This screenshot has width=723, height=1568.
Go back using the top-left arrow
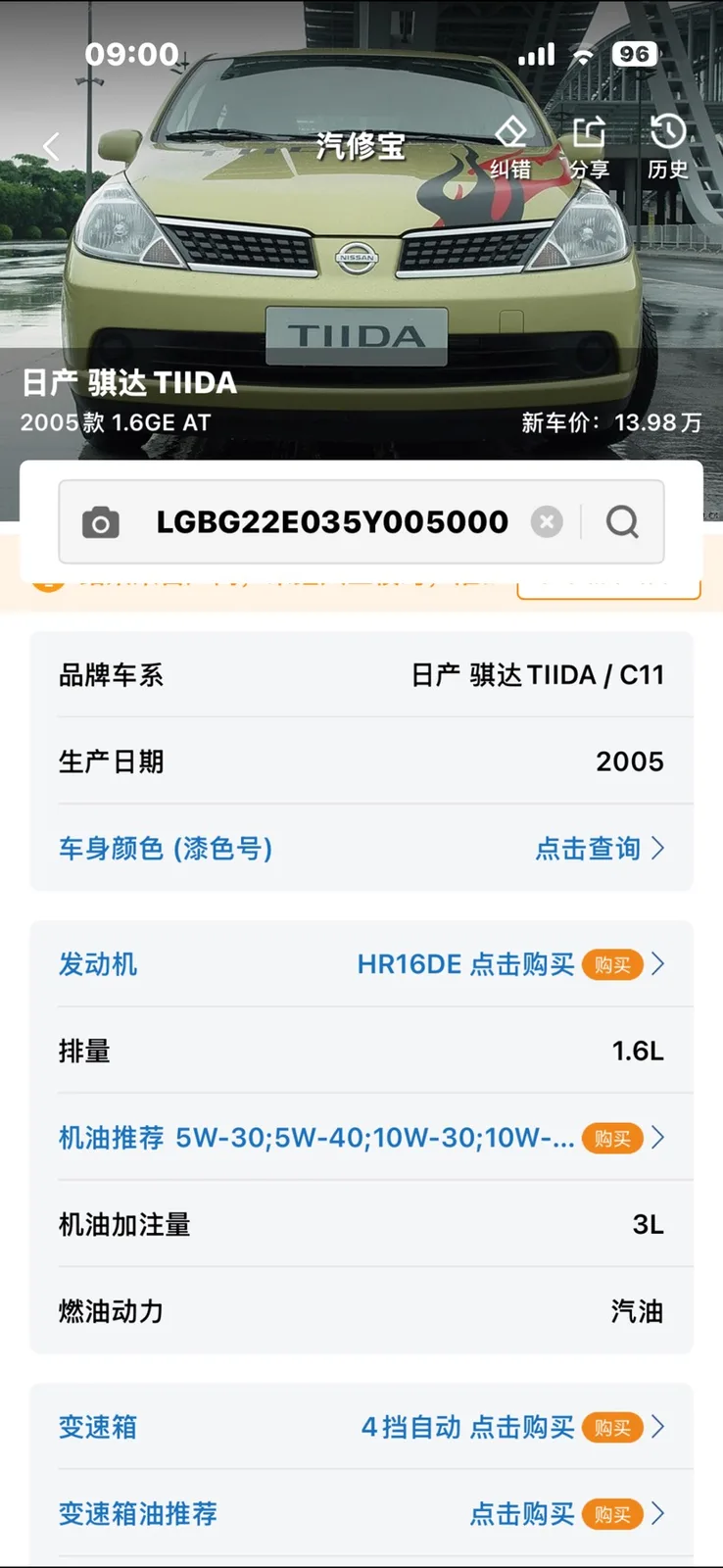coord(52,147)
